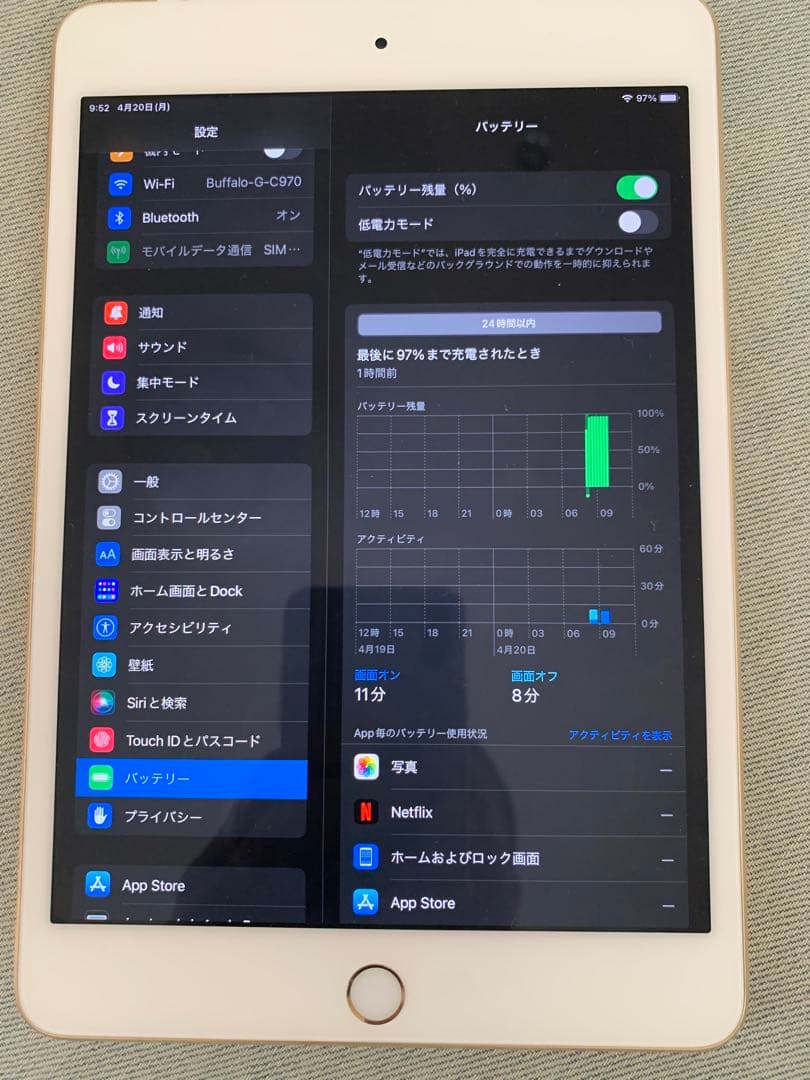
Task: Open ホーム画面とDock settings
Action: click(200, 591)
